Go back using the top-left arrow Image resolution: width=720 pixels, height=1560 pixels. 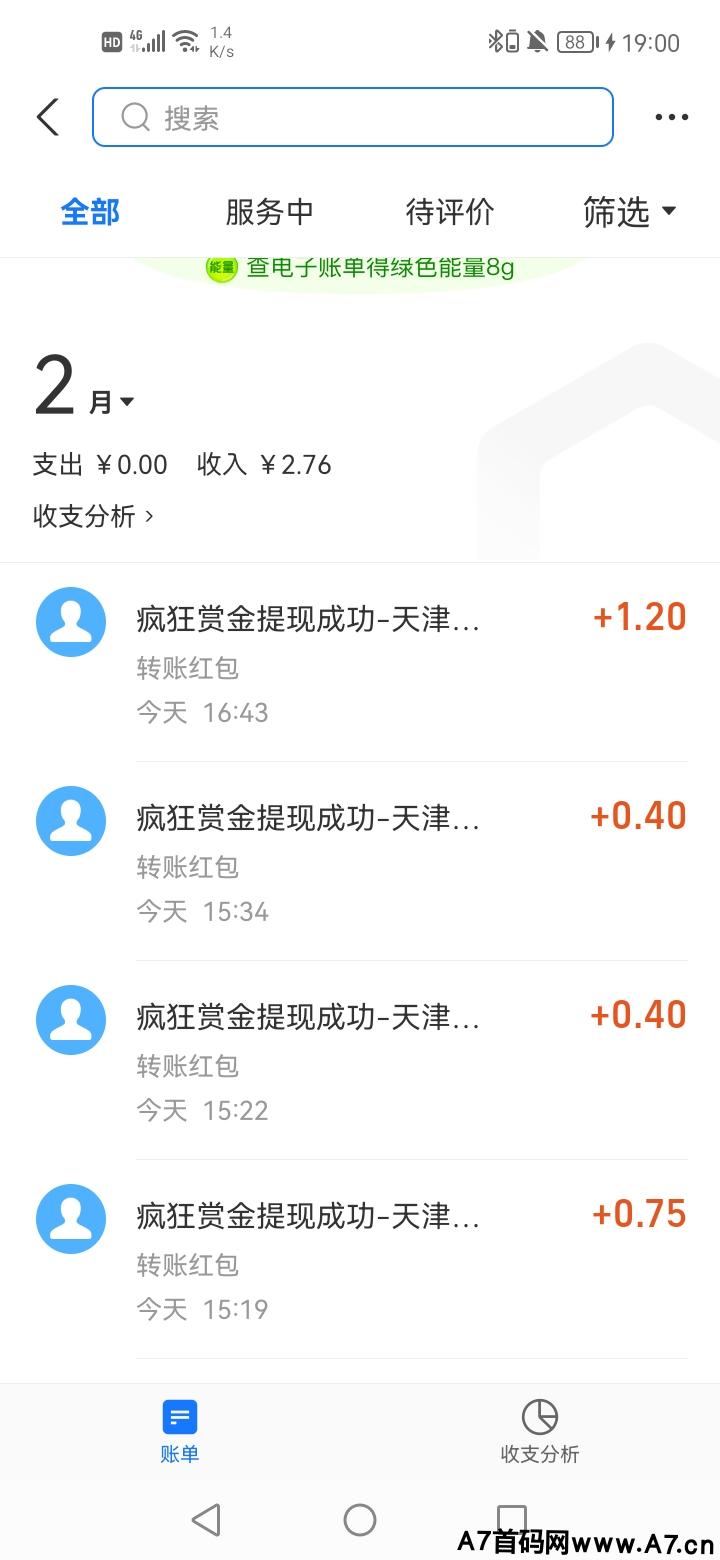tap(48, 117)
